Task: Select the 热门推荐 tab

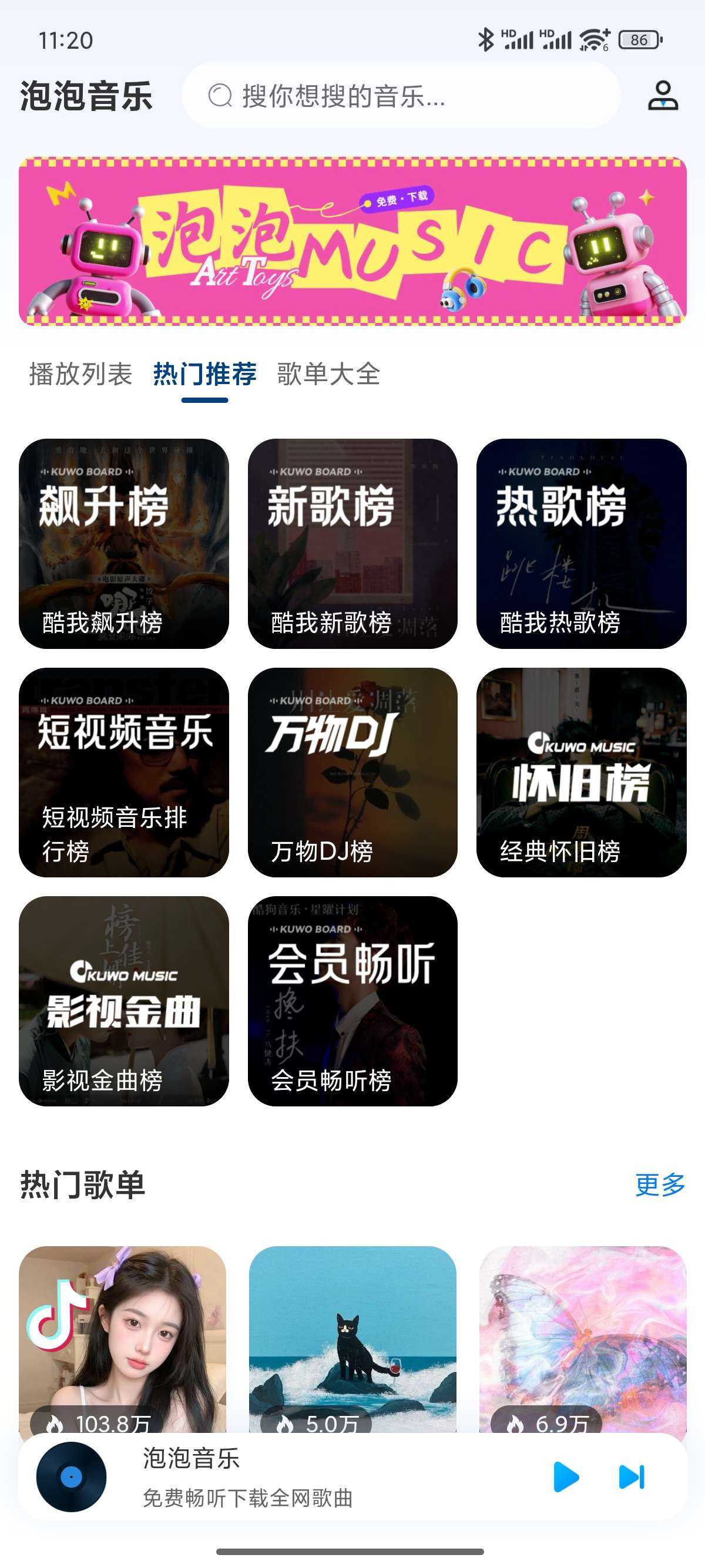Action: click(204, 374)
